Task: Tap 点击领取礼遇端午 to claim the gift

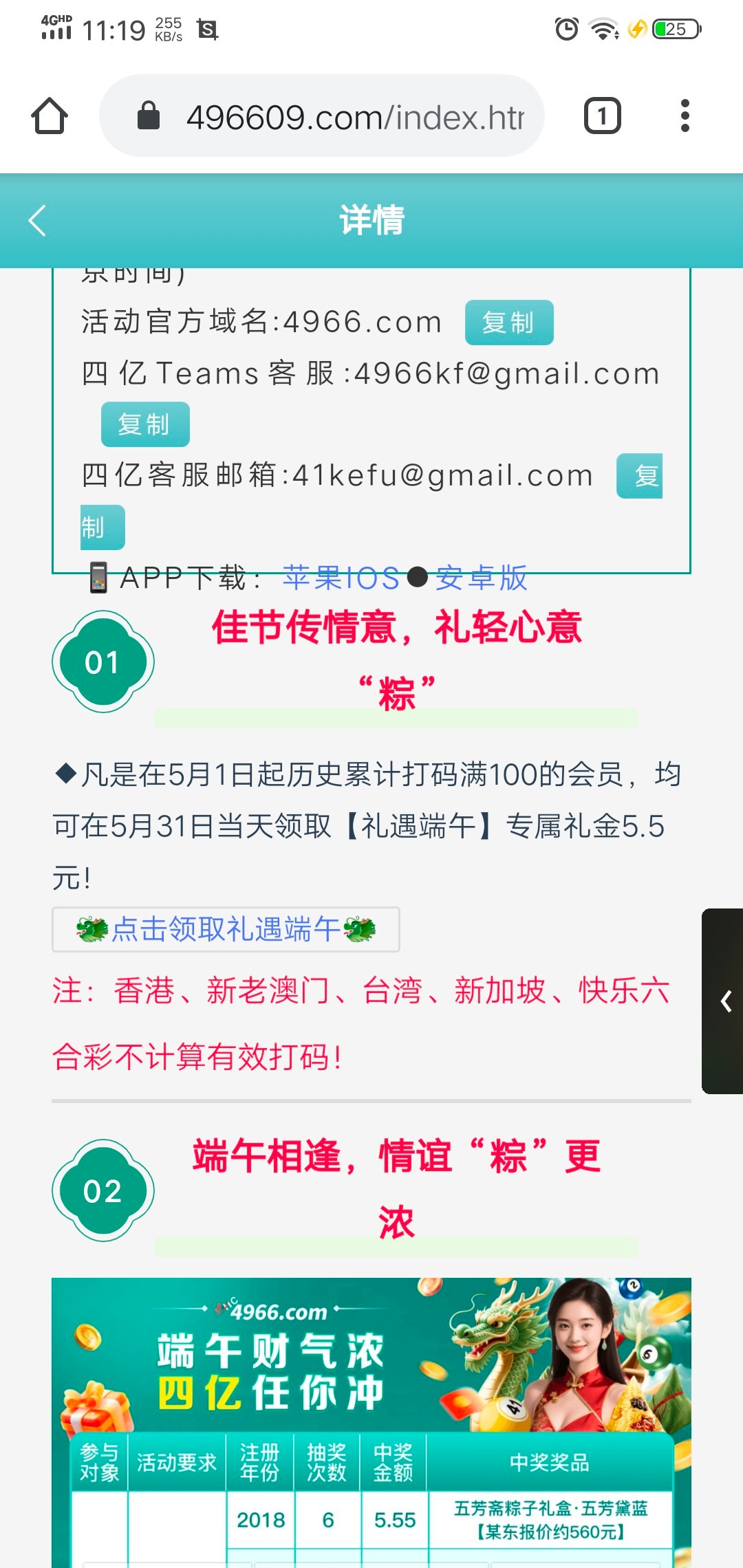Action: pyautogui.click(x=226, y=929)
